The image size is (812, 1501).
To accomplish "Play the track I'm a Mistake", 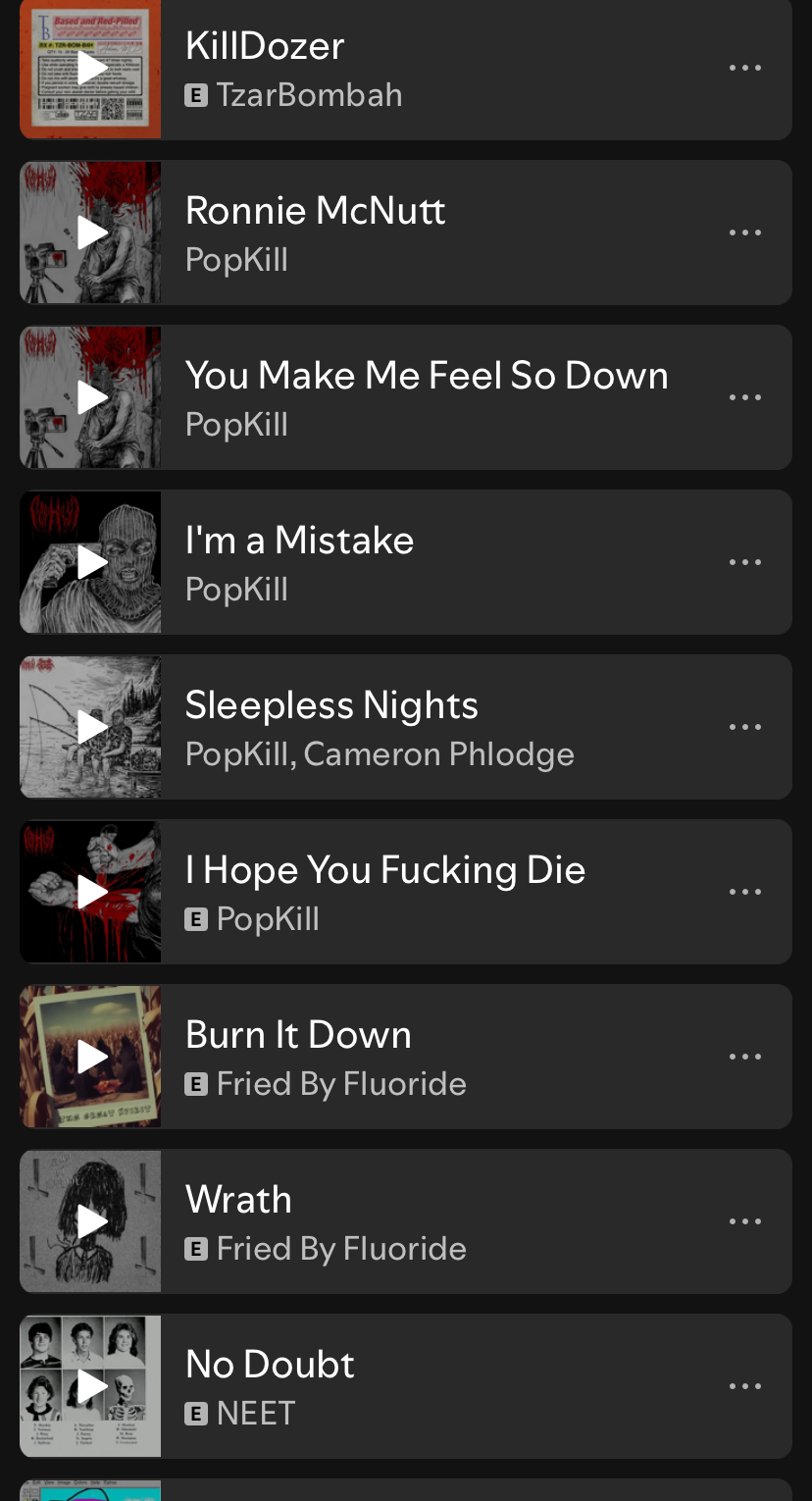I will tap(91, 563).
